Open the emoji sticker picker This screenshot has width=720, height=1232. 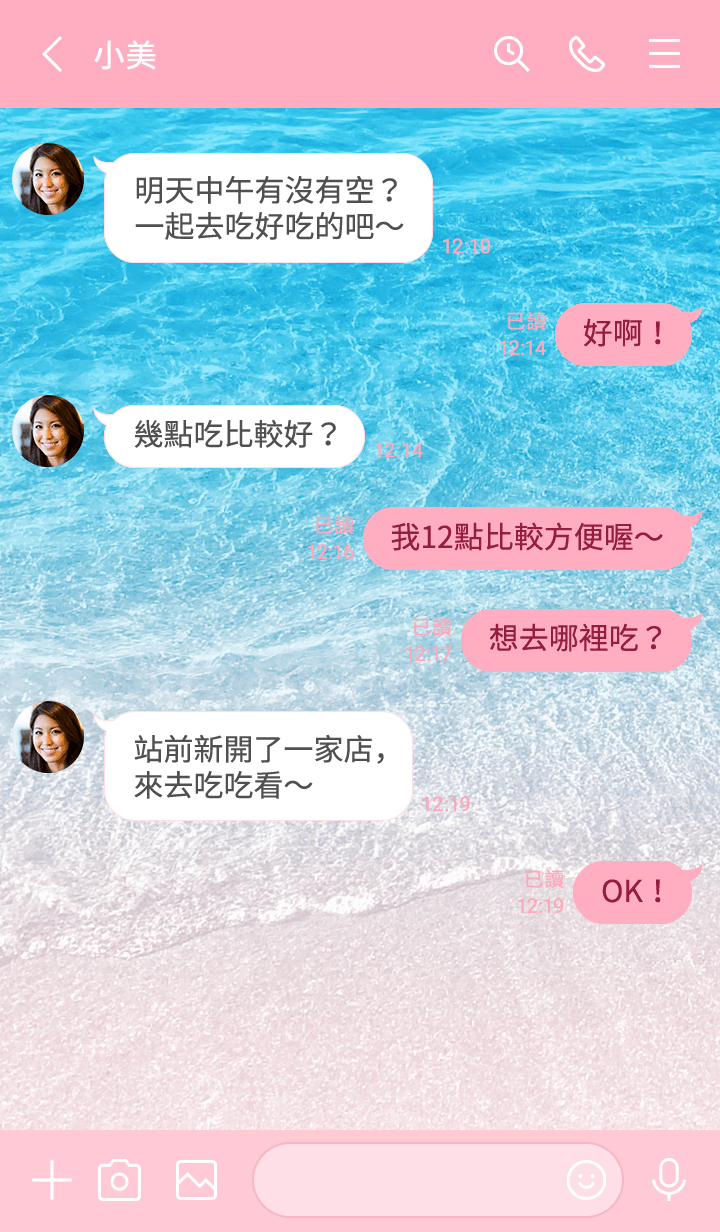(587, 1181)
